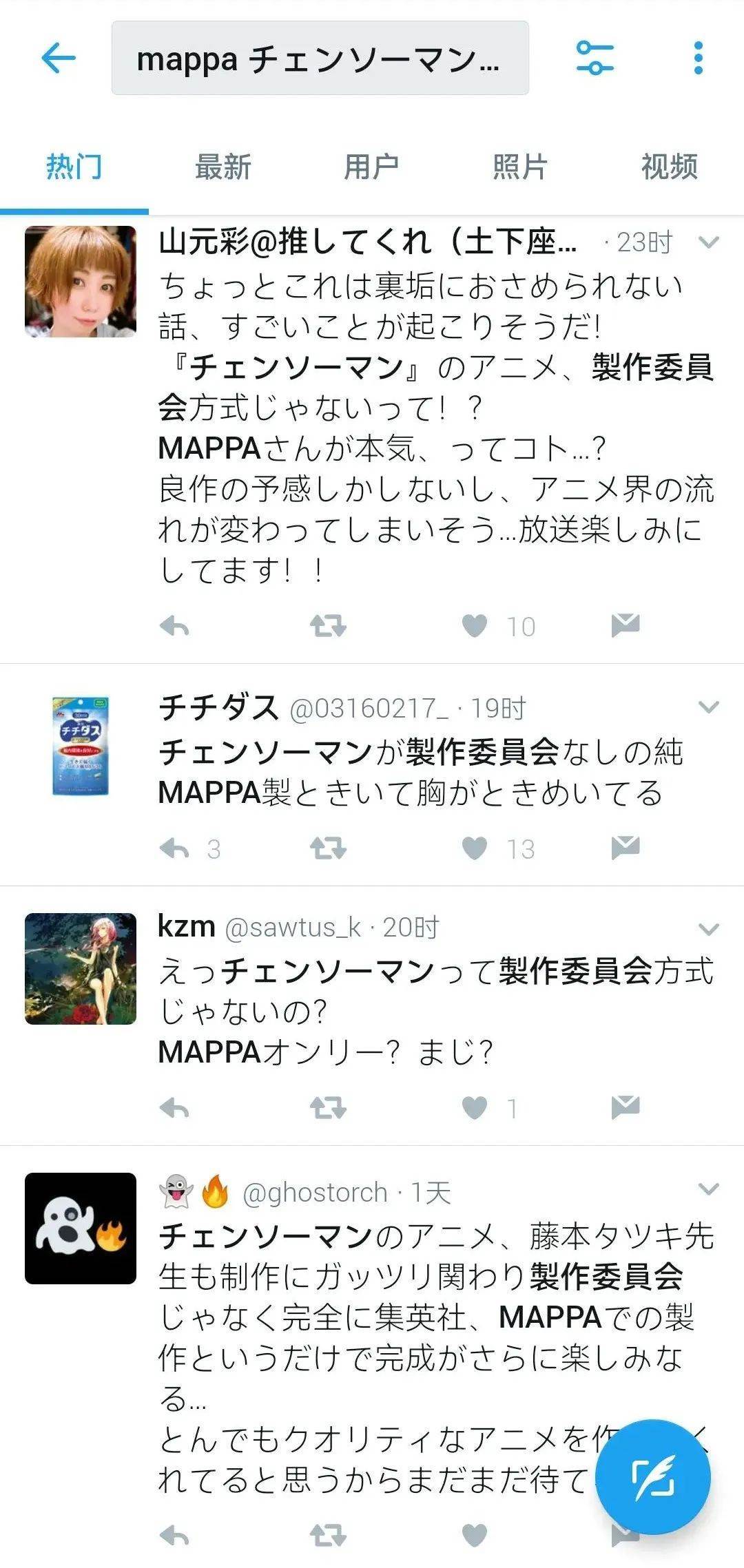Viewport: 744px width, 1568px height.
Task: Open 山元彩's profile picture
Action: point(81,282)
